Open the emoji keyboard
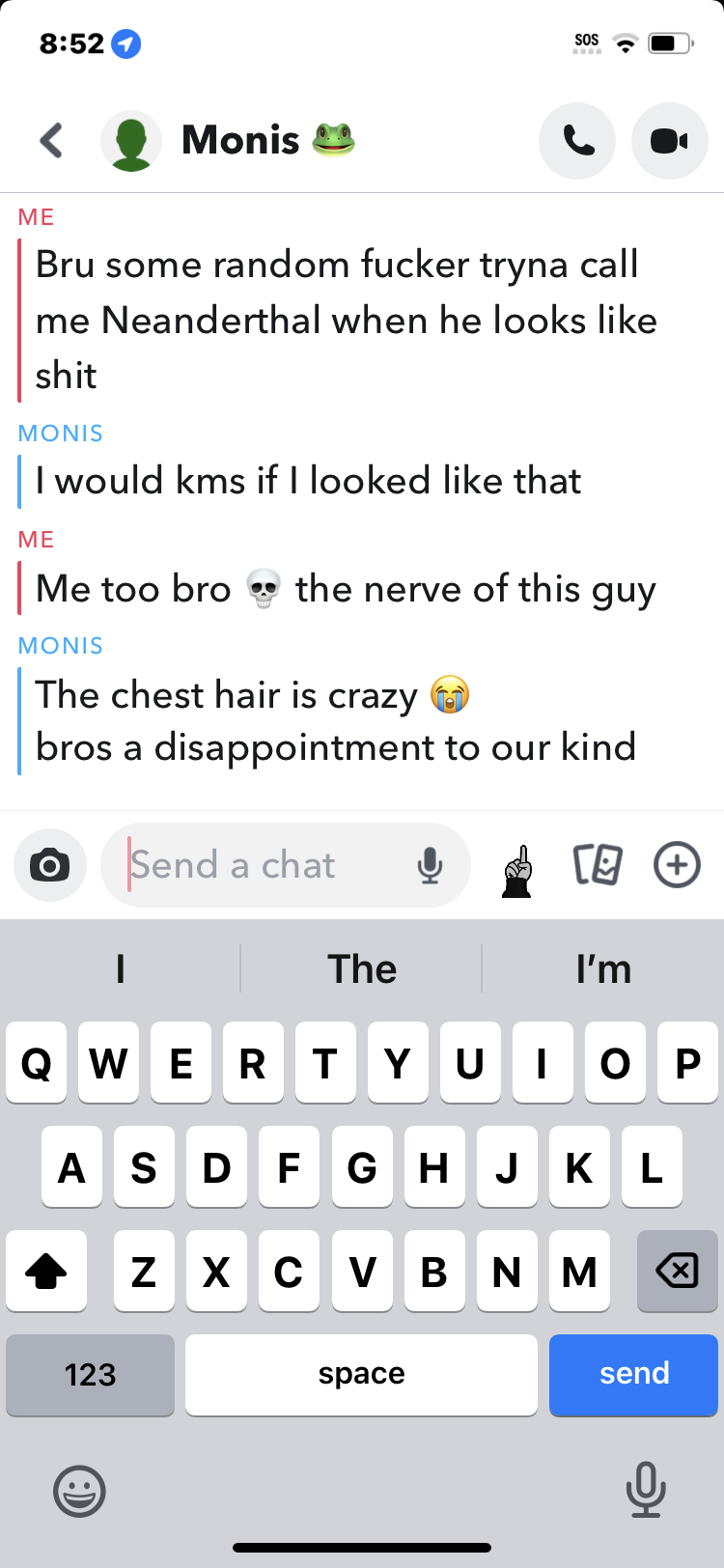 pos(79,1491)
